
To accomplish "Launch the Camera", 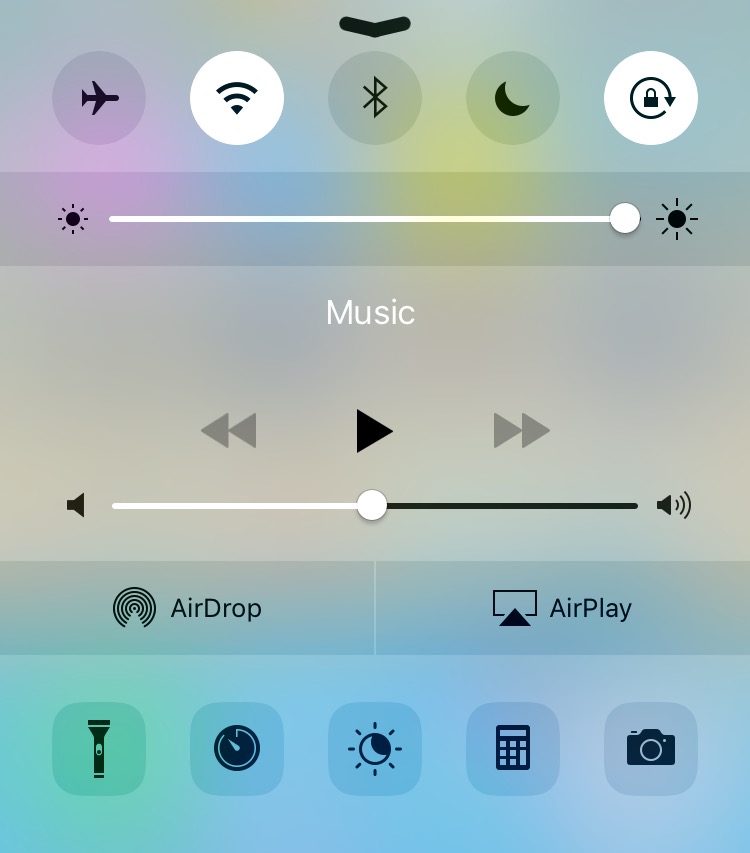I will [x=651, y=748].
